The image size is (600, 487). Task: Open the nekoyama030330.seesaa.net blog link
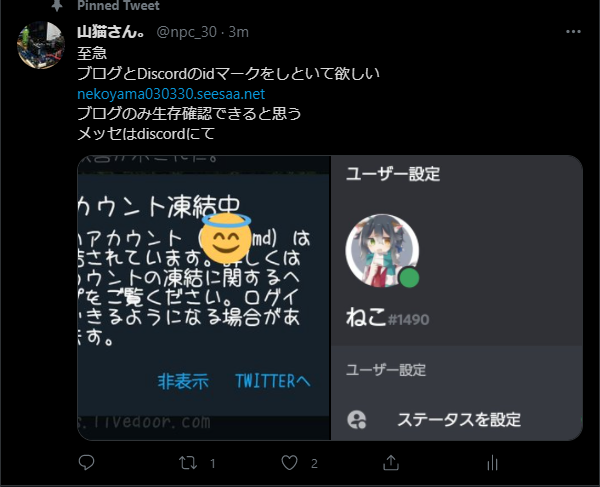pyautogui.click(x=170, y=94)
